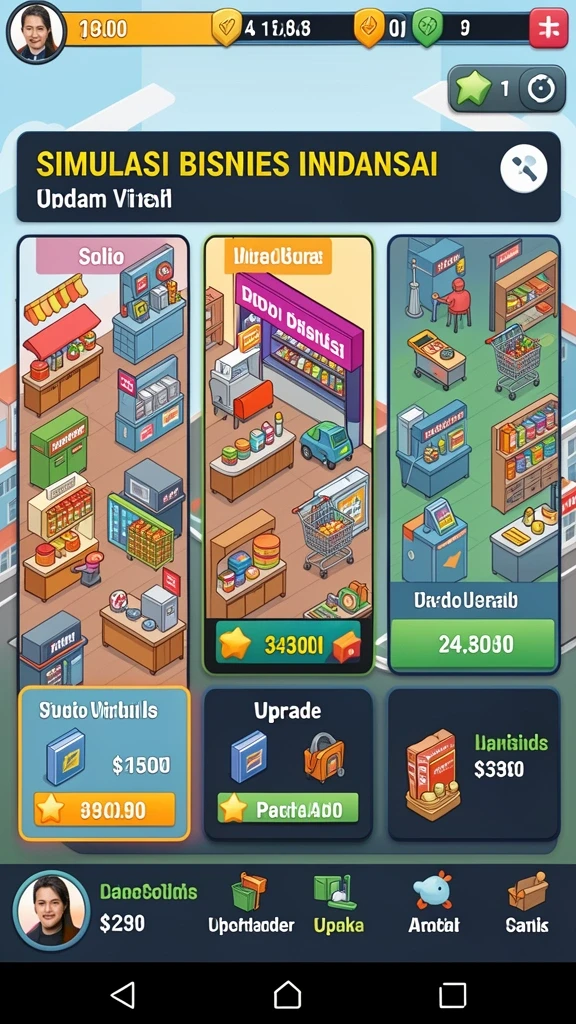
Task: Tap the red plus button in top bar
Action: [548, 28]
